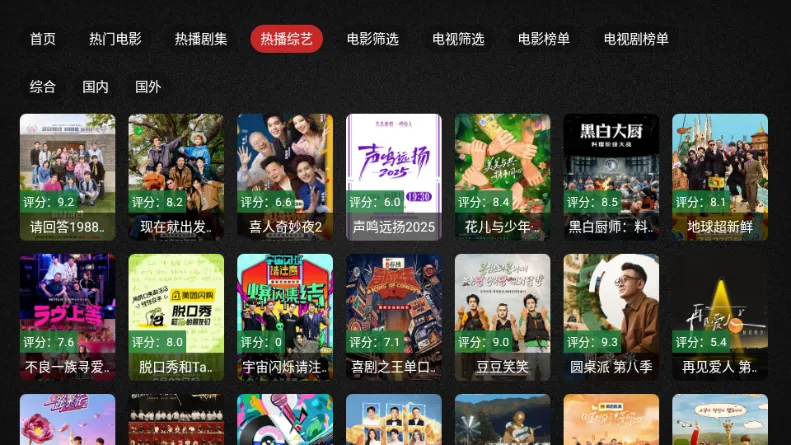Open 喜人奇妙夜2 variety show
This screenshot has width=791, height=445.
285,176
